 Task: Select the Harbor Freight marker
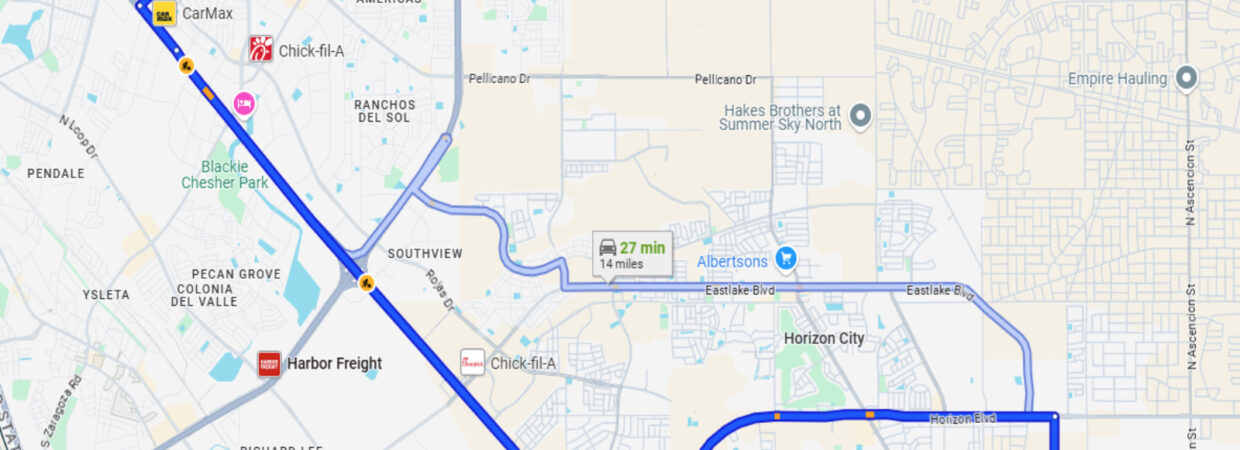point(269,364)
